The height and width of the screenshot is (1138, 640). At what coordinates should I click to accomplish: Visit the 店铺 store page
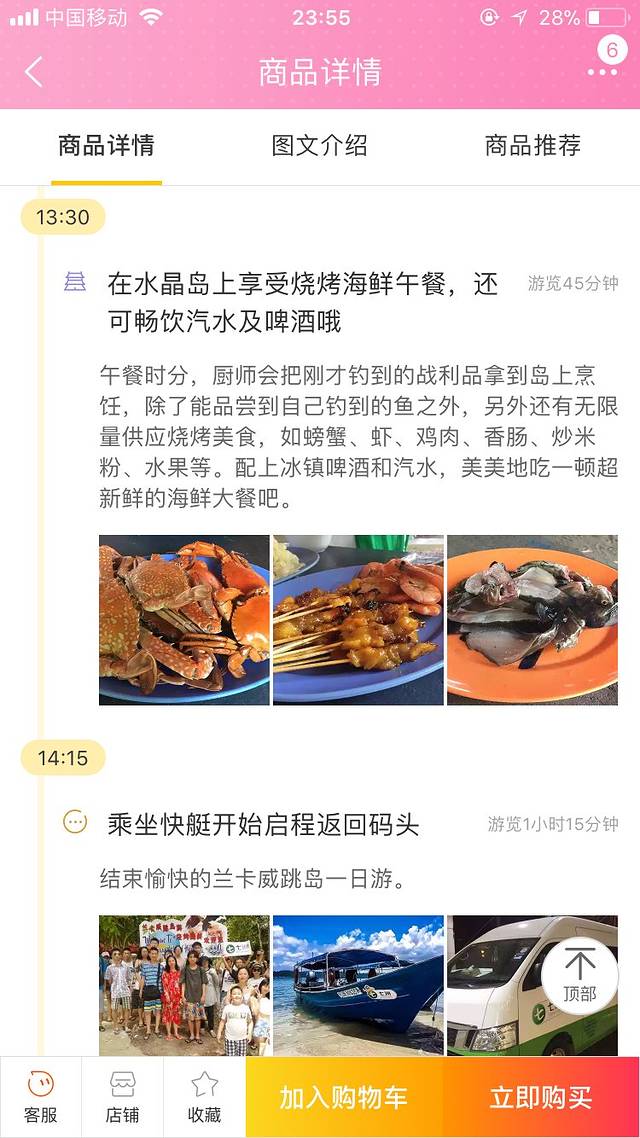tap(122, 1097)
